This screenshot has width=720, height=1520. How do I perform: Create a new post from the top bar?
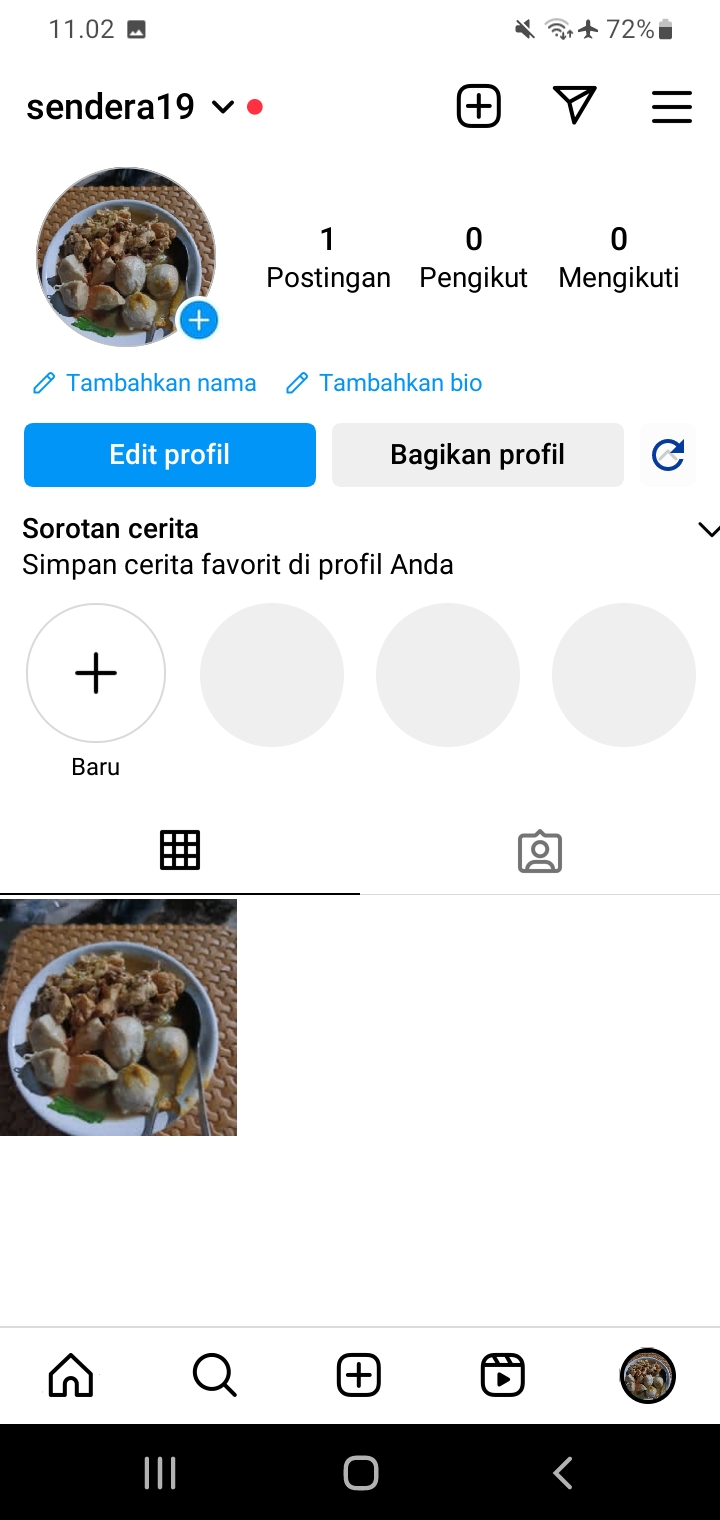coord(478,106)
